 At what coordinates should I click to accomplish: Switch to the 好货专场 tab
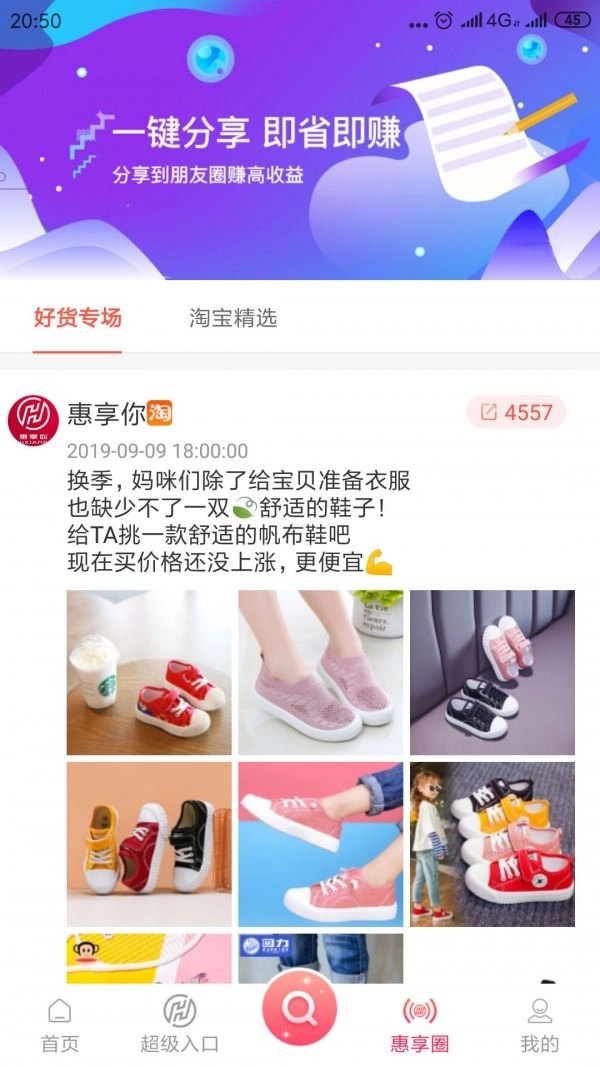pos(77,319)
